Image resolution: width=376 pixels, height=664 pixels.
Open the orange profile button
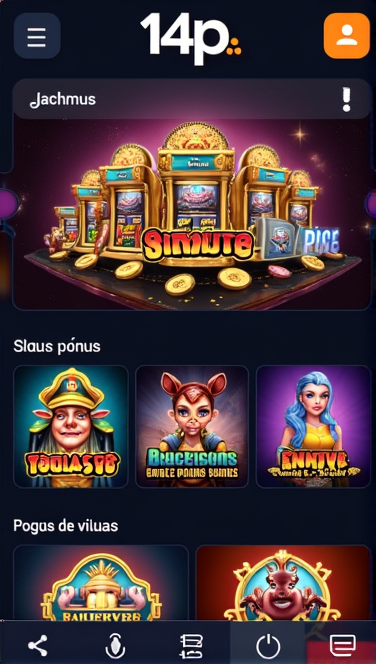[347, 36]
